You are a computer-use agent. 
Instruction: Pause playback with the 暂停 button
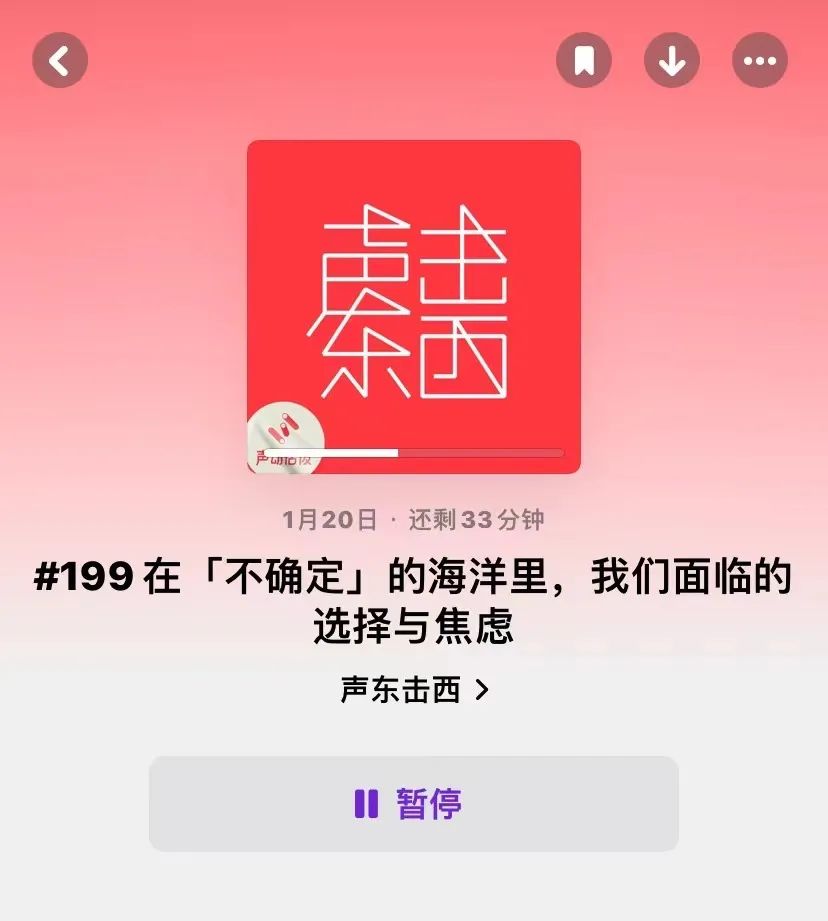[x=413, y=804]
